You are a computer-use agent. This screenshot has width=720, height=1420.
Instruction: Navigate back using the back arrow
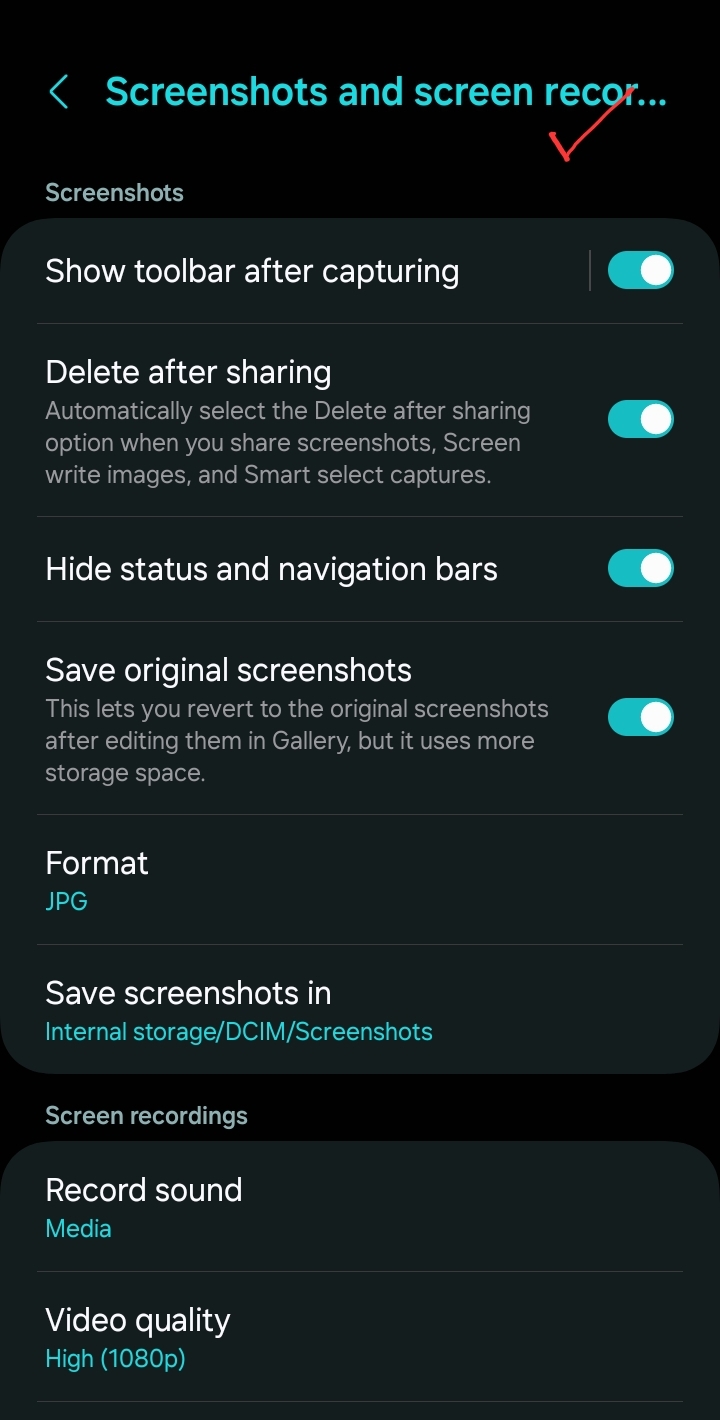pos(59,91)
